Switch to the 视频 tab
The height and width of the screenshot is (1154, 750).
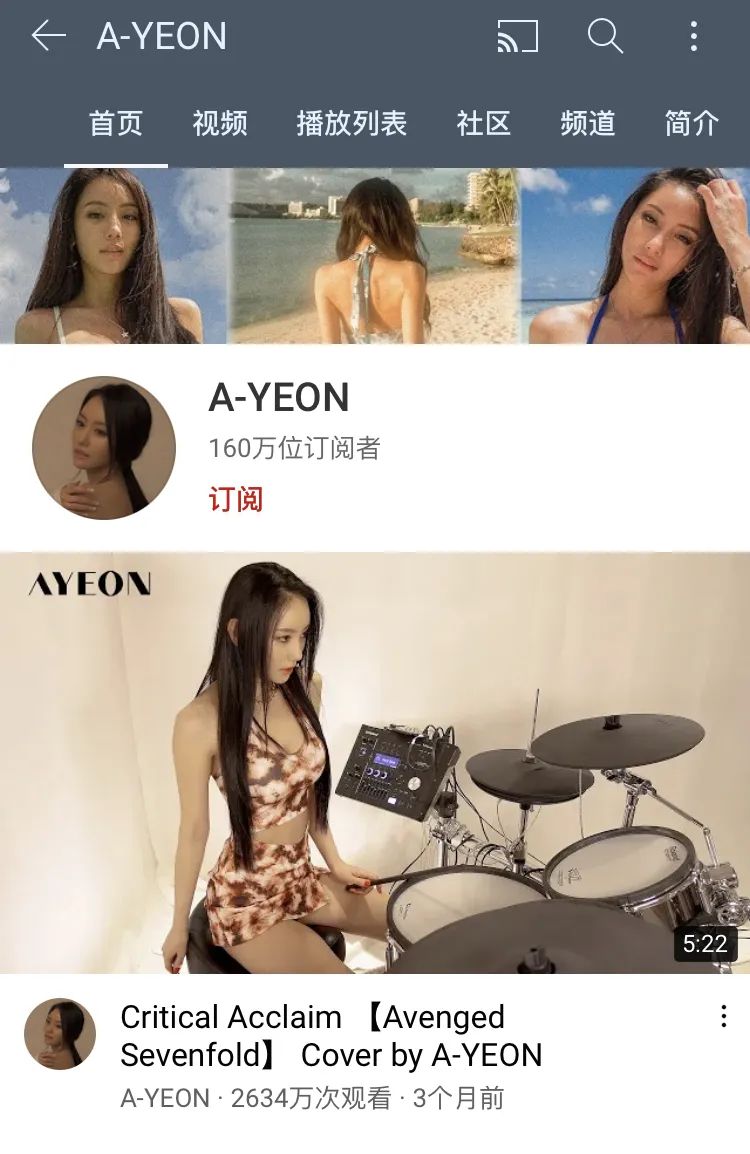tap(220, 123)
